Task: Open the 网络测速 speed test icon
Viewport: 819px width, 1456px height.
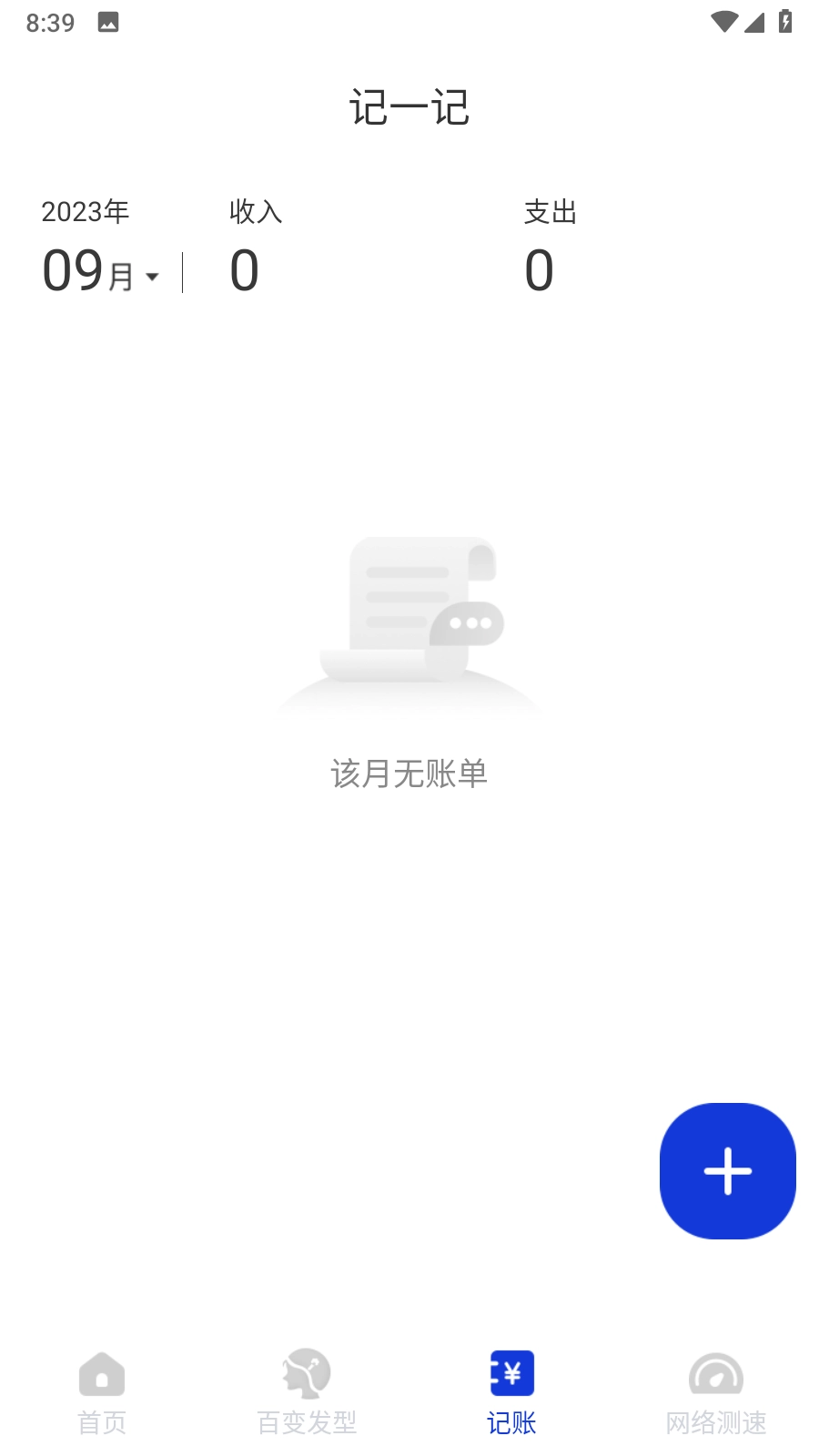Action: (715, 1374)
